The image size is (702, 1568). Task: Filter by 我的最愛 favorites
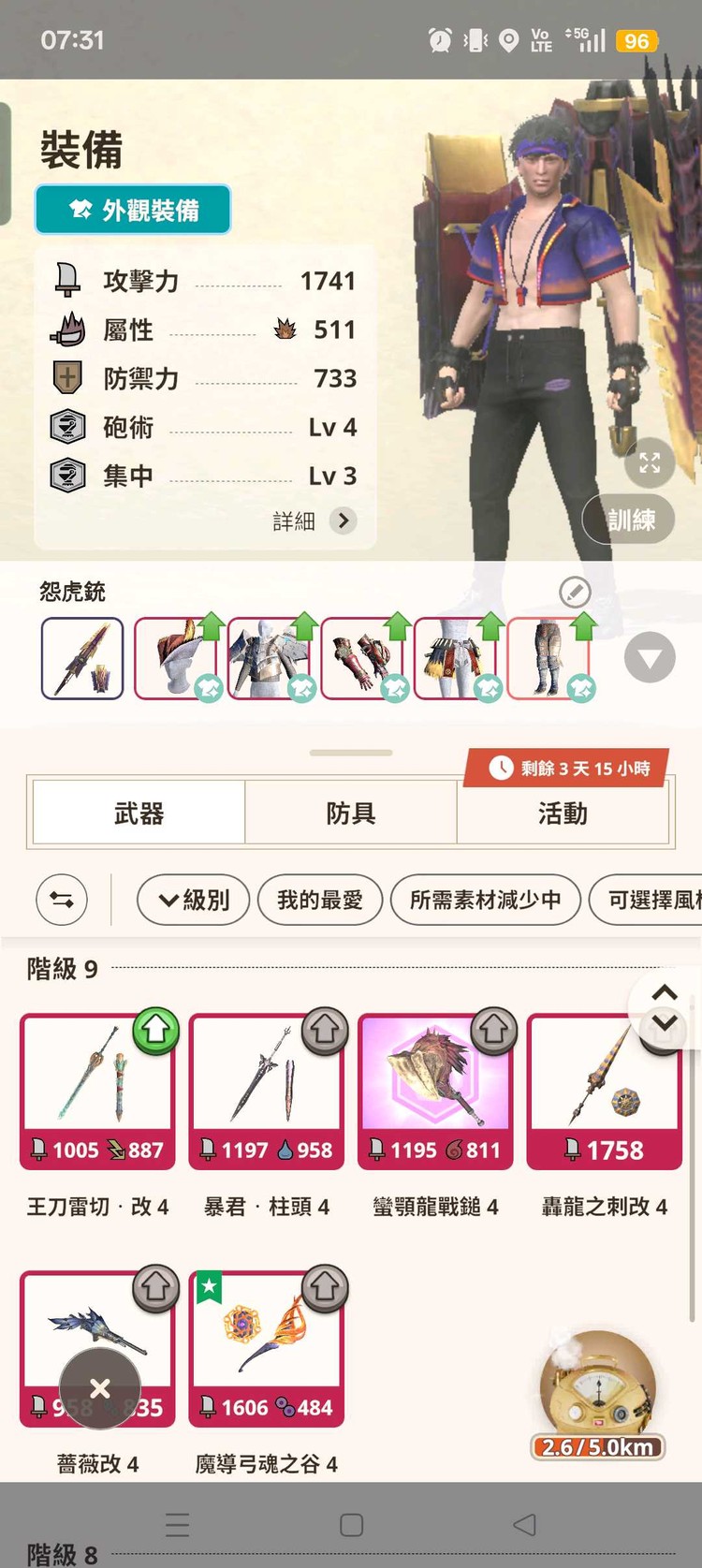tap(320, 900)
